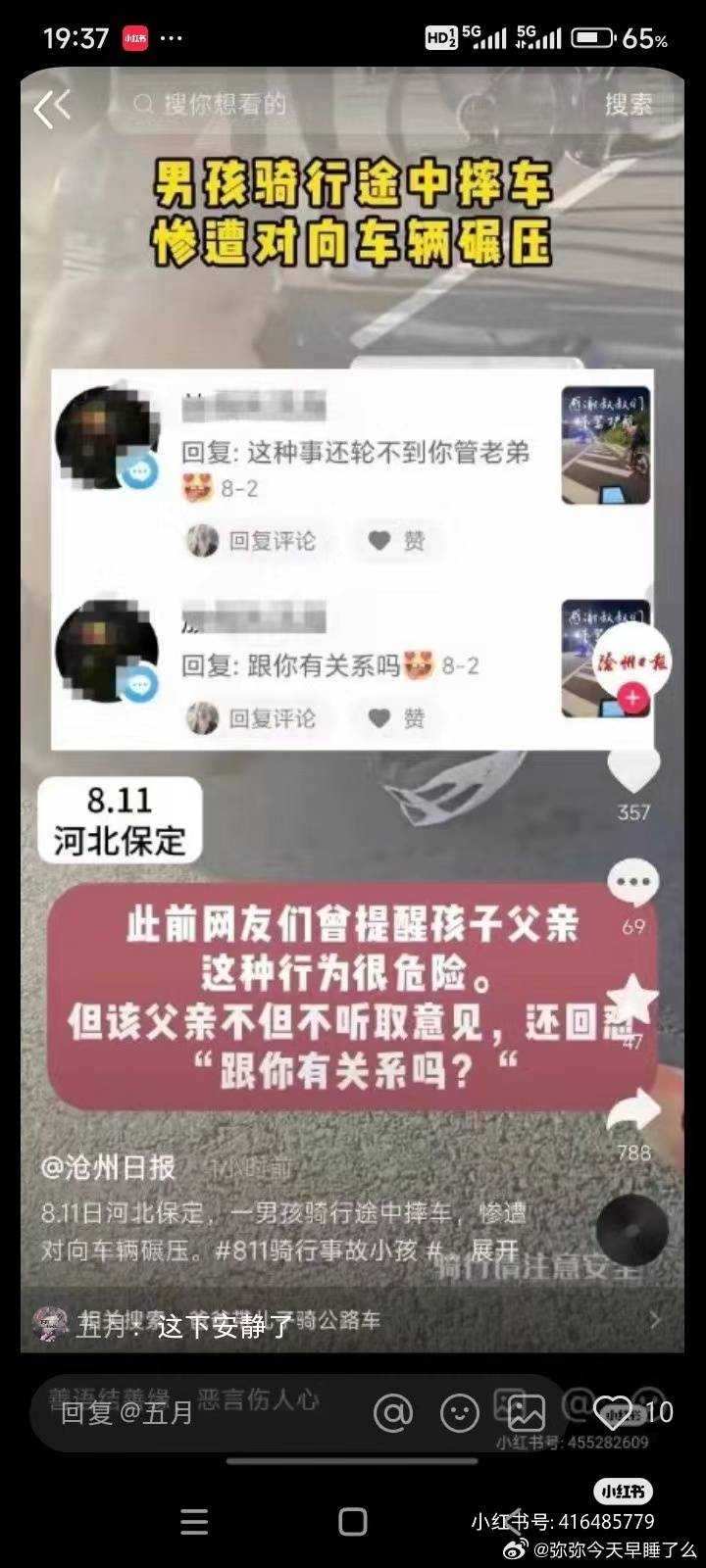Open the spinning music disc
Screen dimensions: 706x1568
[x=632, y=1231]
